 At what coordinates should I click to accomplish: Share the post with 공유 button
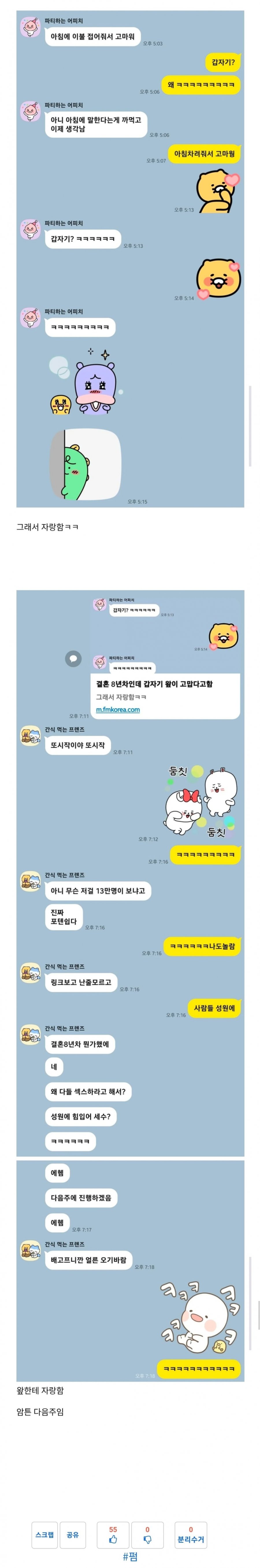tap(73, 1534)
